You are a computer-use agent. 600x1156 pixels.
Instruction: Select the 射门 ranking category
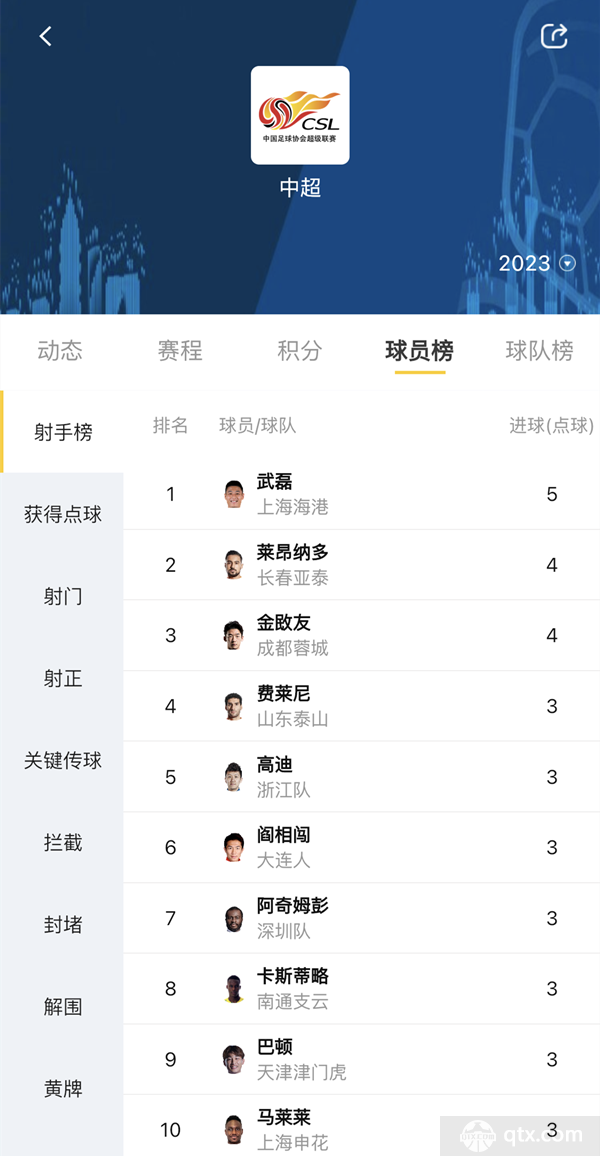tap(63, 596)
